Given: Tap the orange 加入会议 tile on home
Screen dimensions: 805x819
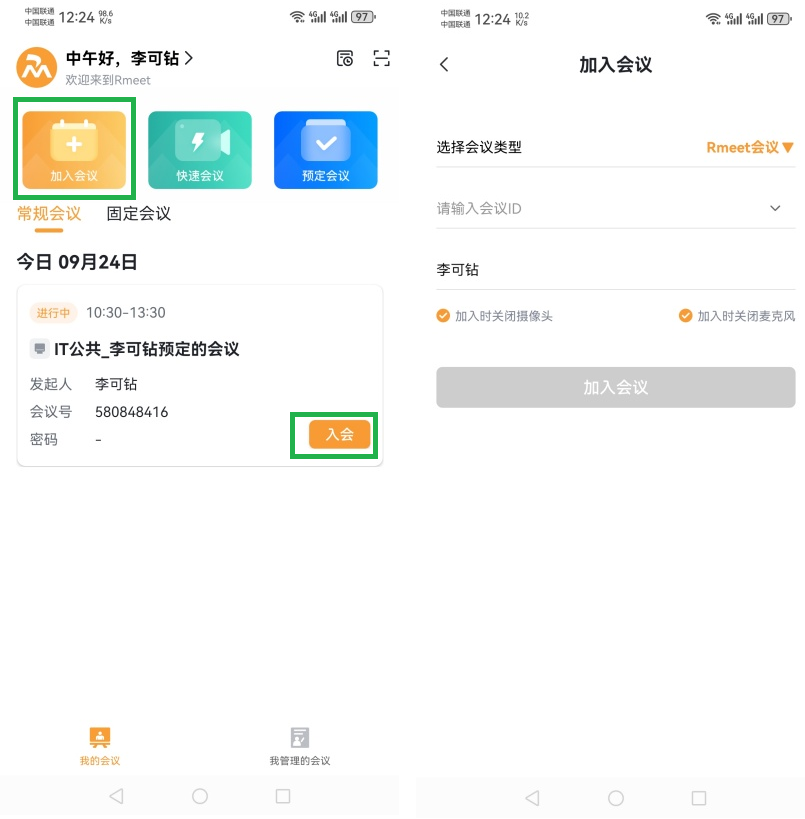Looking at the screenshot, I should pos(74,149).
